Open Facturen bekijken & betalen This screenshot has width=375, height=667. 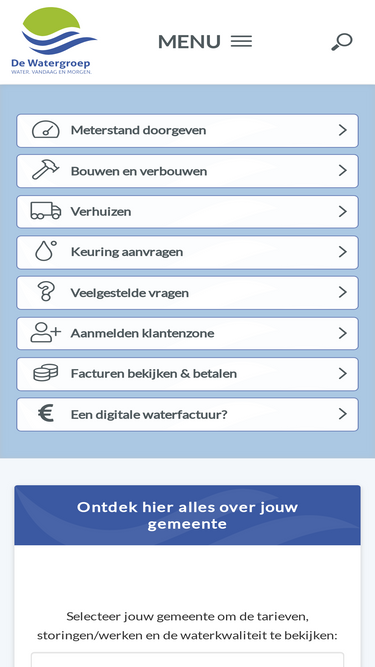pyautogui.click(x=188, y=374)
